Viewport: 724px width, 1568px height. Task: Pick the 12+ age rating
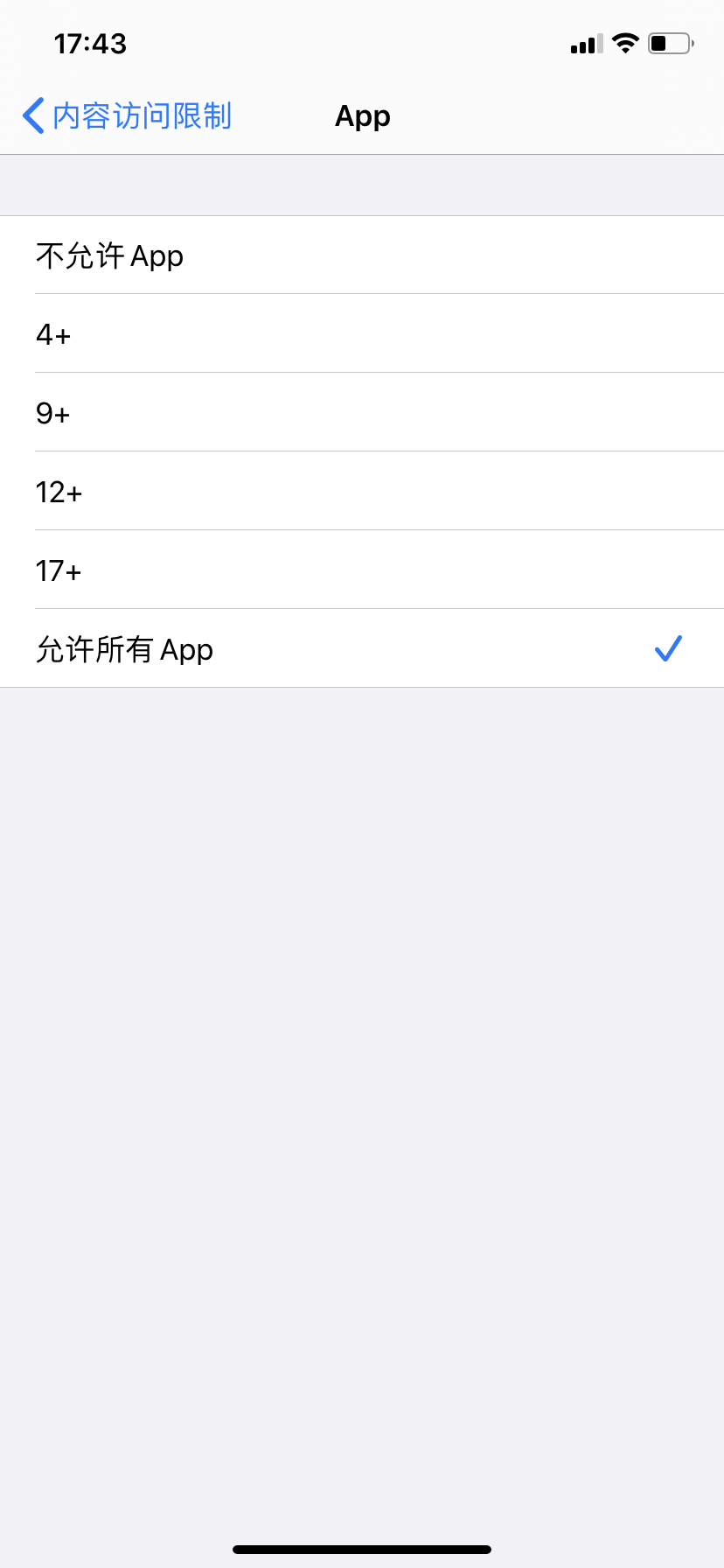pyautogui.click(x=362, y=492)
